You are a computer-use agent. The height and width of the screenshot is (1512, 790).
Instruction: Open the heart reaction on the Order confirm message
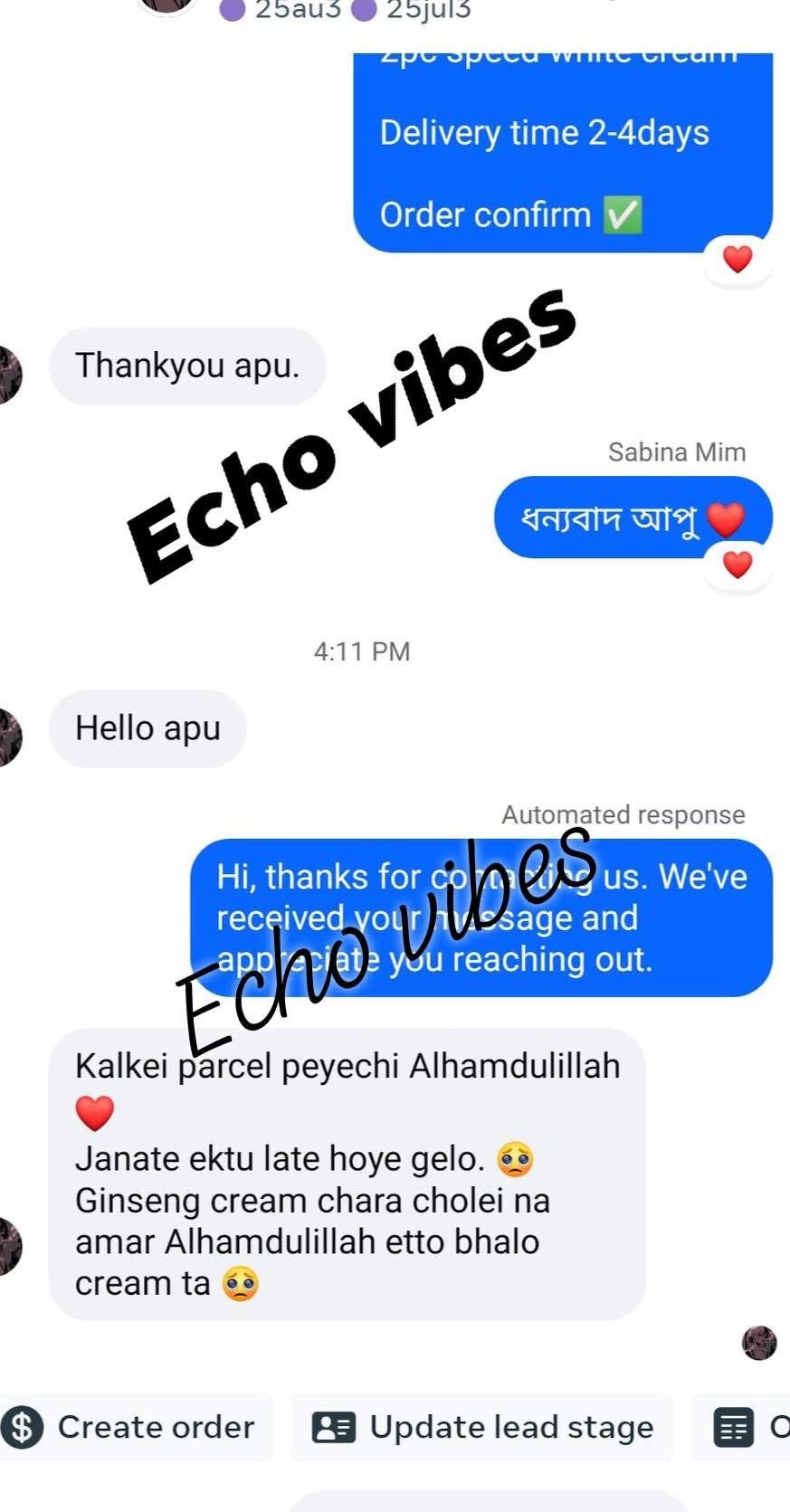(738, 260)
